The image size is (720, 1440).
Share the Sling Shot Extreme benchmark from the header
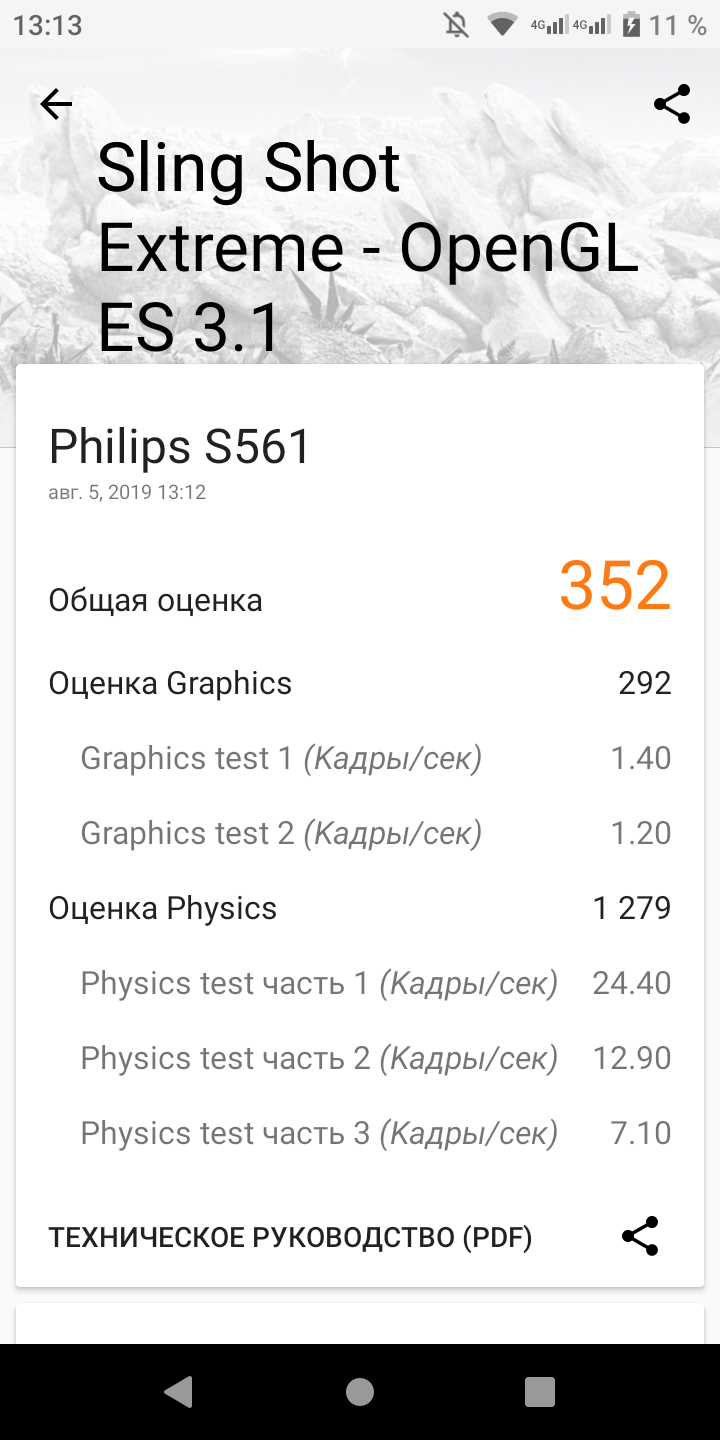coord(672,104)
